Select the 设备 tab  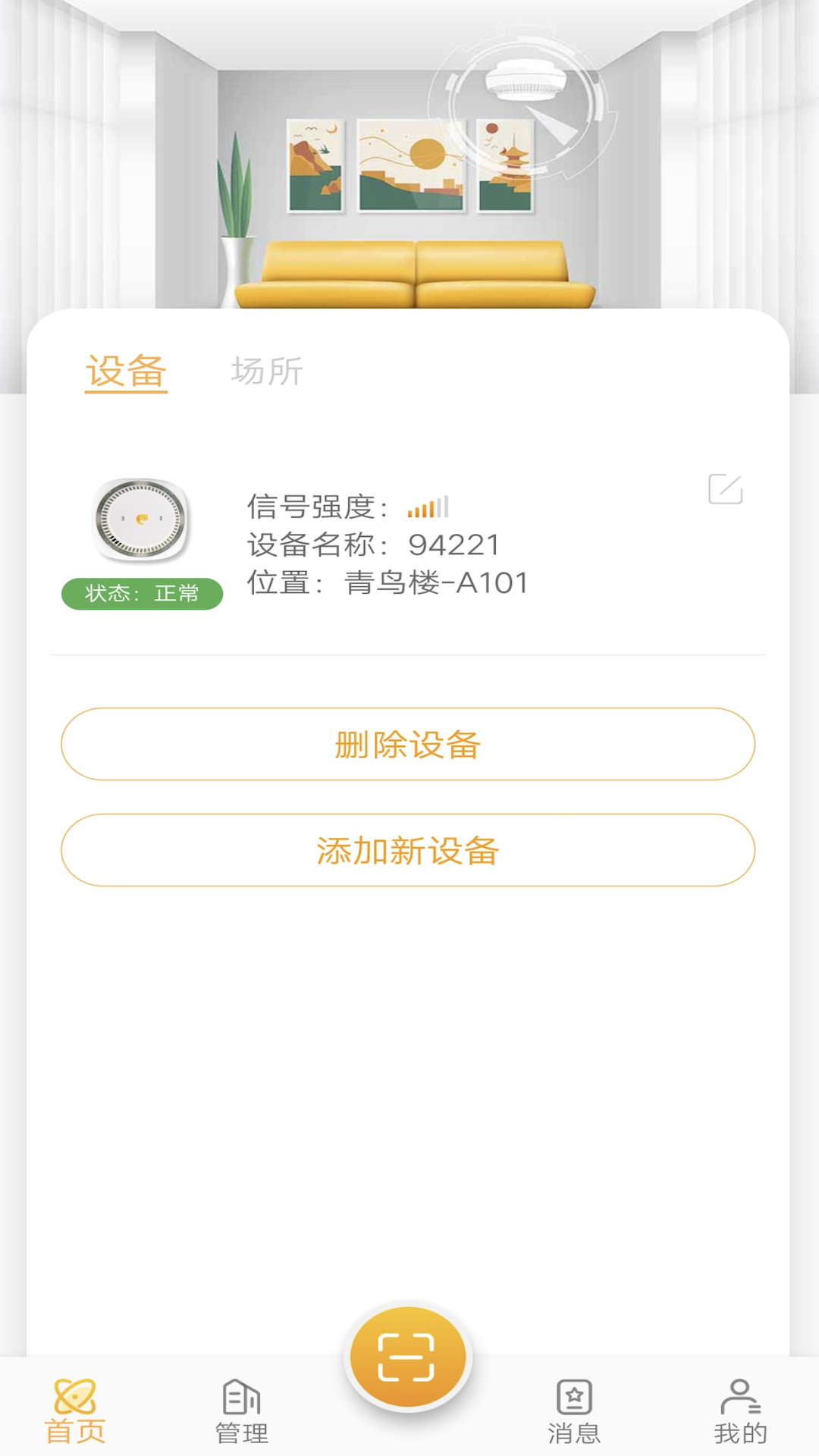(x=126, y=372)
